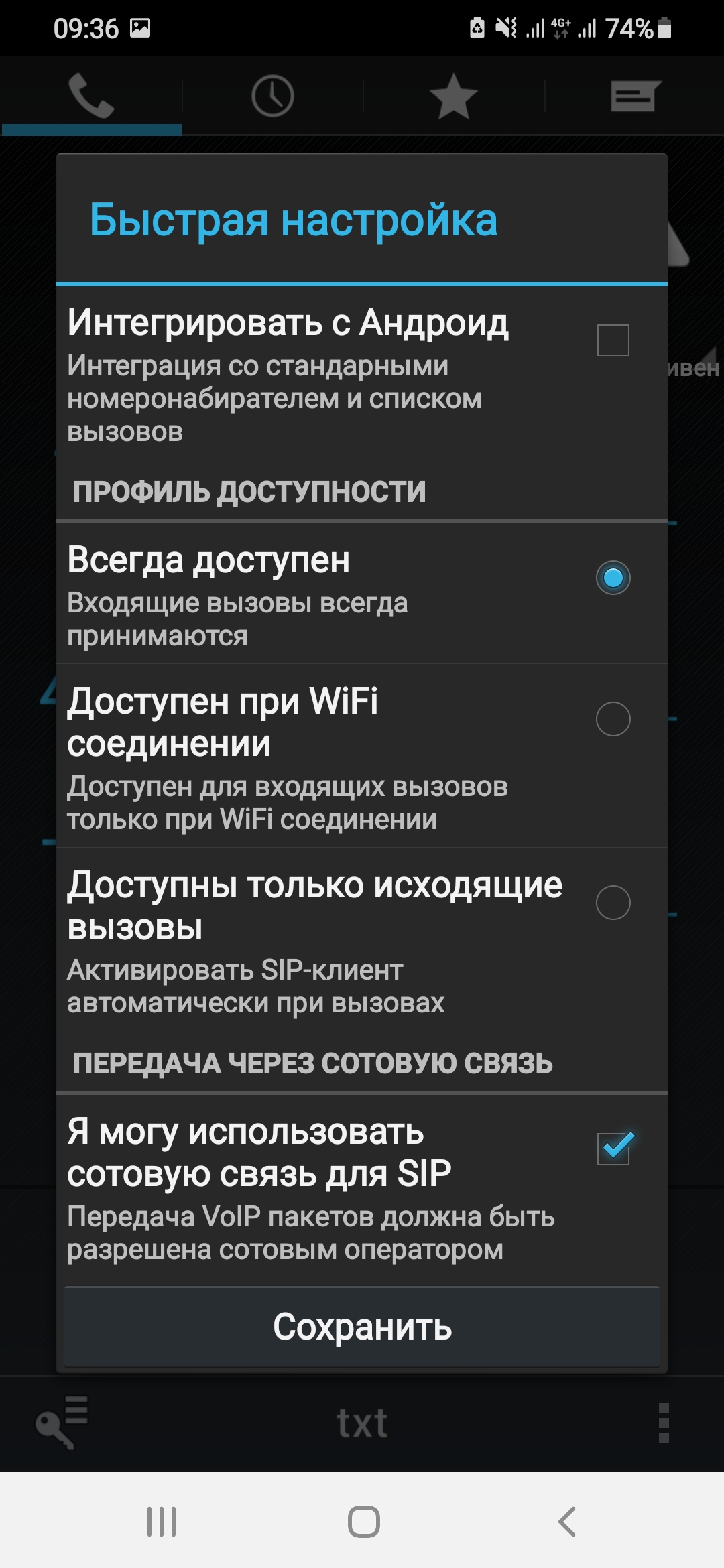Image resolution: width=724 pixels, height=1568 pixels.
Task: Enable Интегрировать с Андроид checkbox
Action: [x=613, y=340]
